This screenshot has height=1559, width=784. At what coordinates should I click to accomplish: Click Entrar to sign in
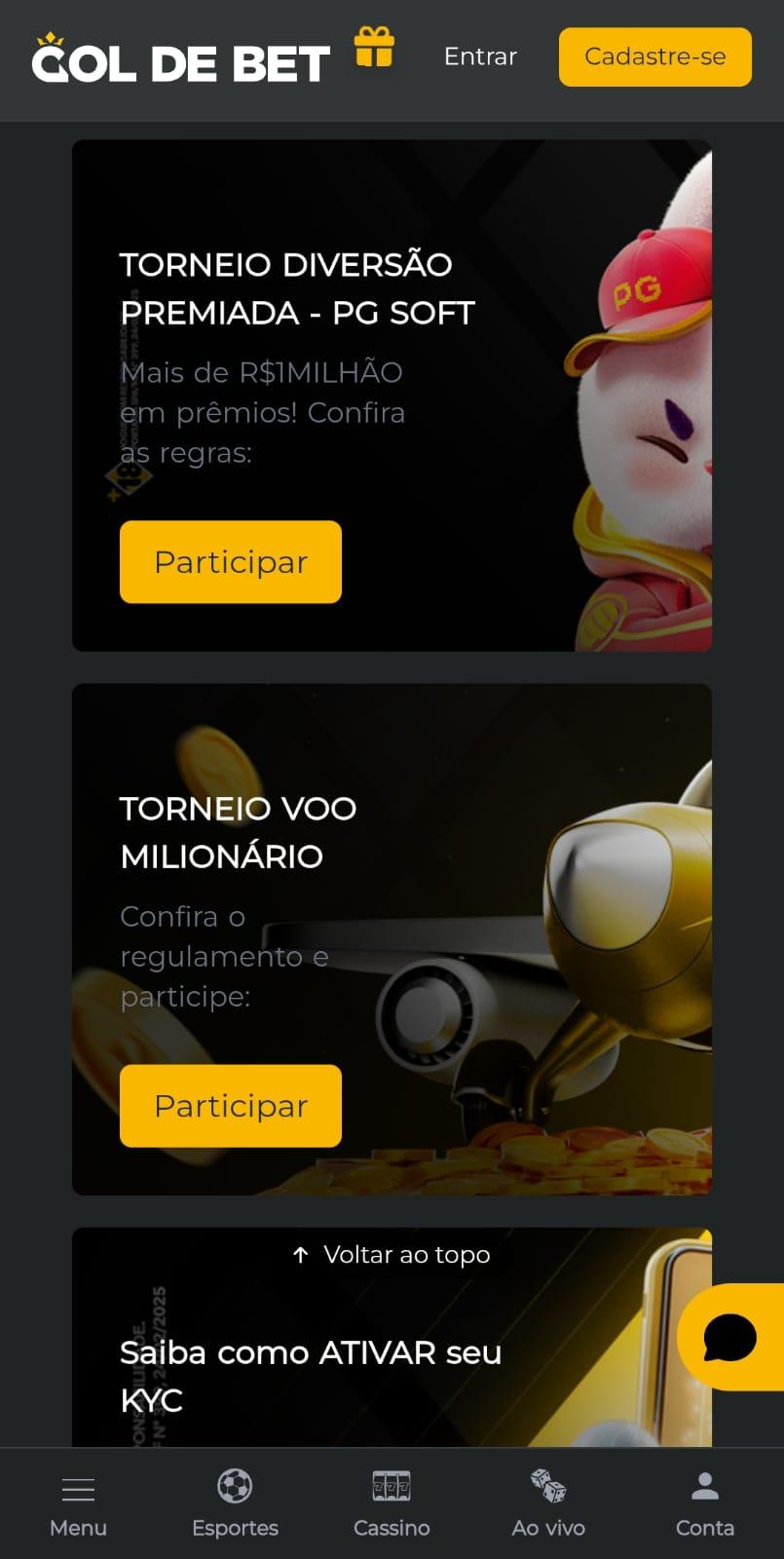[x=480, y=57]
